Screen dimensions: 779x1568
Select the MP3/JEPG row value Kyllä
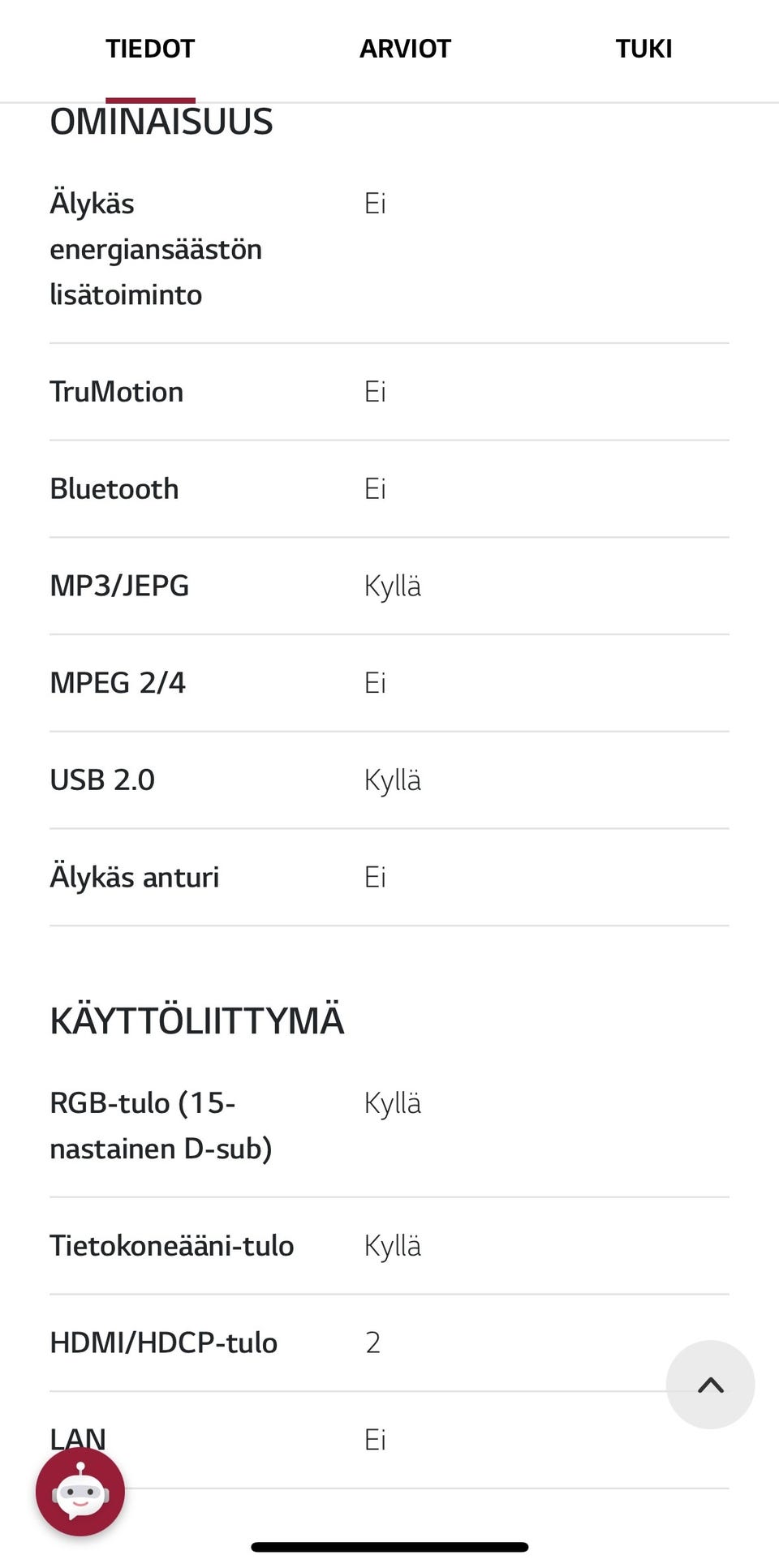click(x=393, y=585)
